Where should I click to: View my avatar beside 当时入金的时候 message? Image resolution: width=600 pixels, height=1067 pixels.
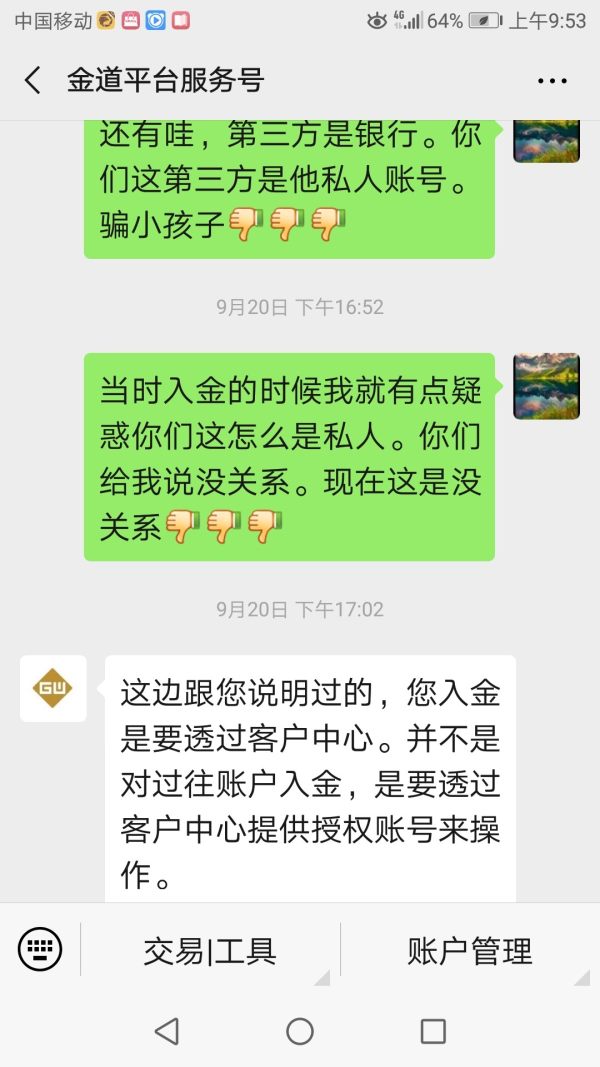[546, 386]
